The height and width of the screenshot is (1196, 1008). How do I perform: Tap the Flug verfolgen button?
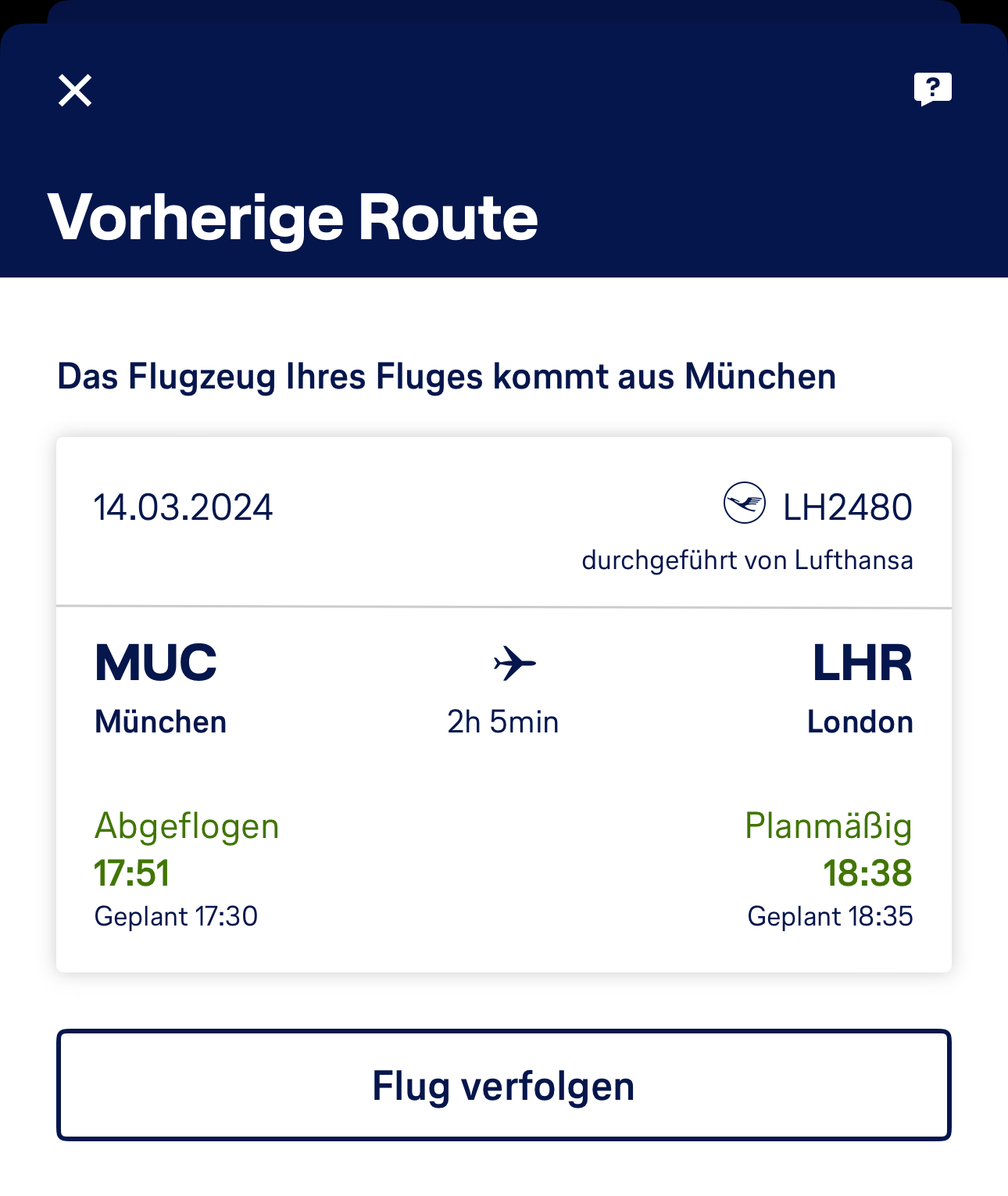point(503,1085)
